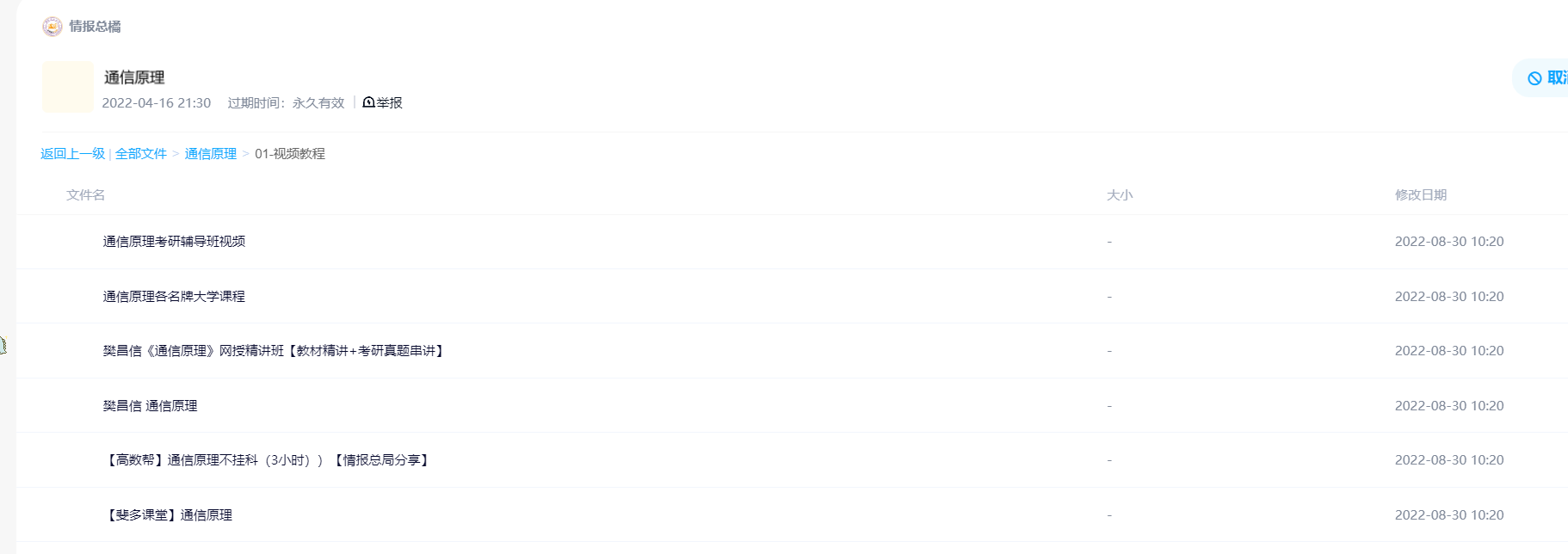
Task: Open the 樊昌信《通信原理》网授精讲班 folder
Action: click(274, 350)
